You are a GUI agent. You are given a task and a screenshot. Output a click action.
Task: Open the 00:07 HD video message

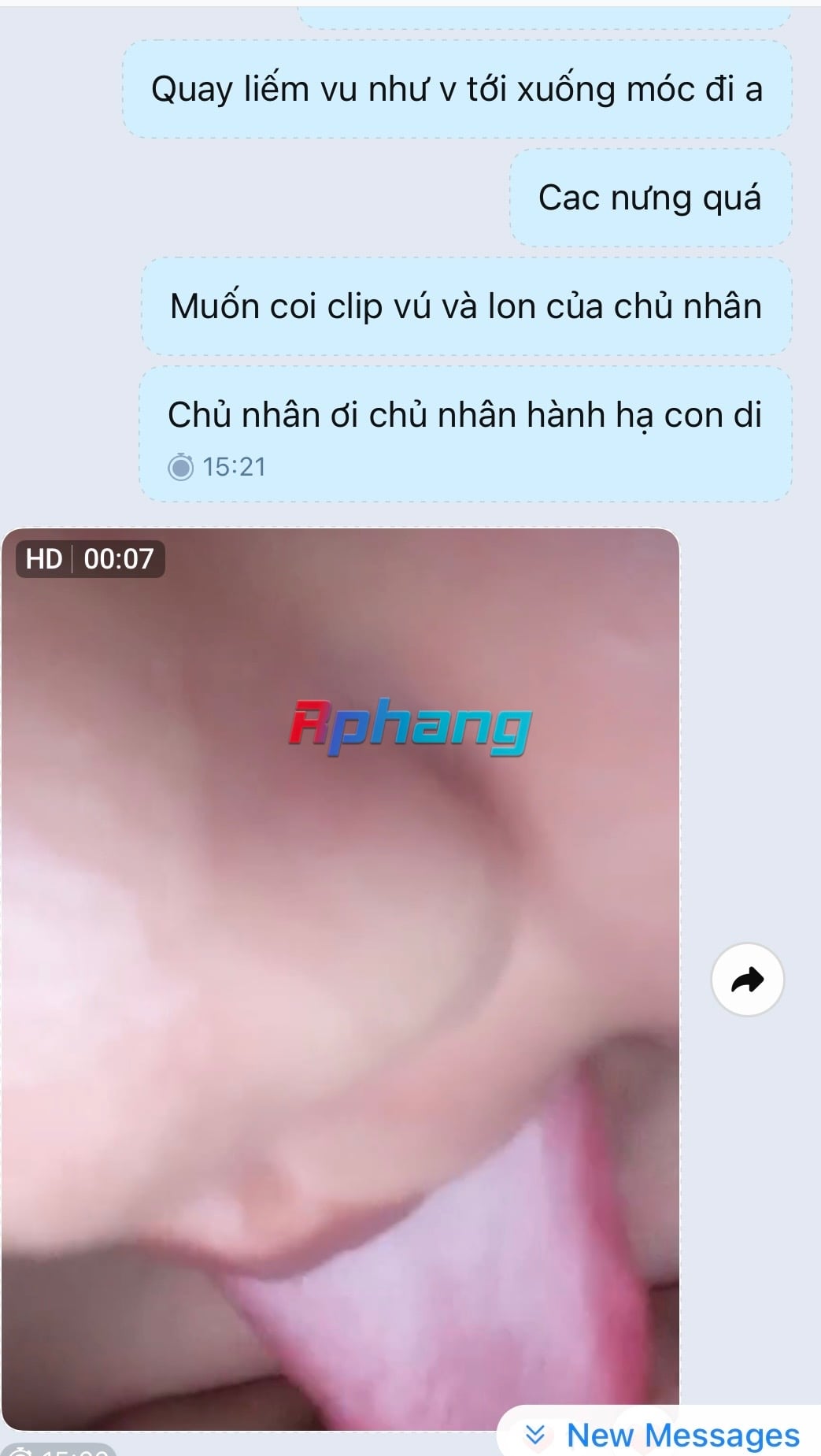click(x=340, y=979)
